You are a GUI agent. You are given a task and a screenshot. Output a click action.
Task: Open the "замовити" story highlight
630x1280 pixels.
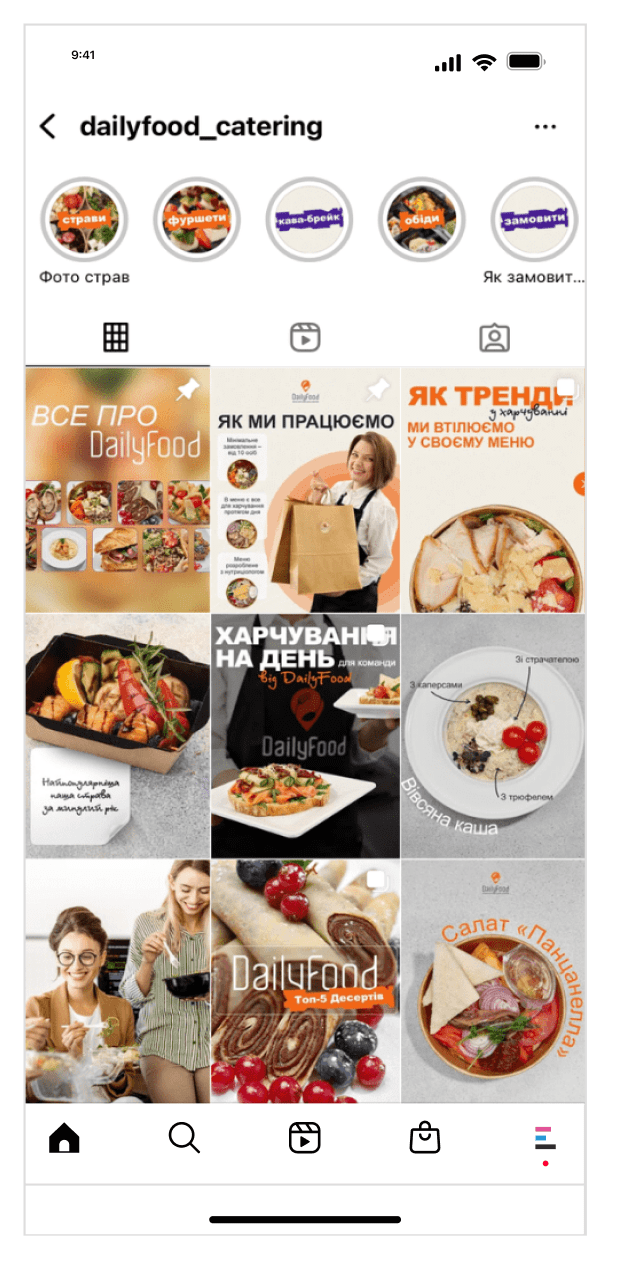(535, 219)
